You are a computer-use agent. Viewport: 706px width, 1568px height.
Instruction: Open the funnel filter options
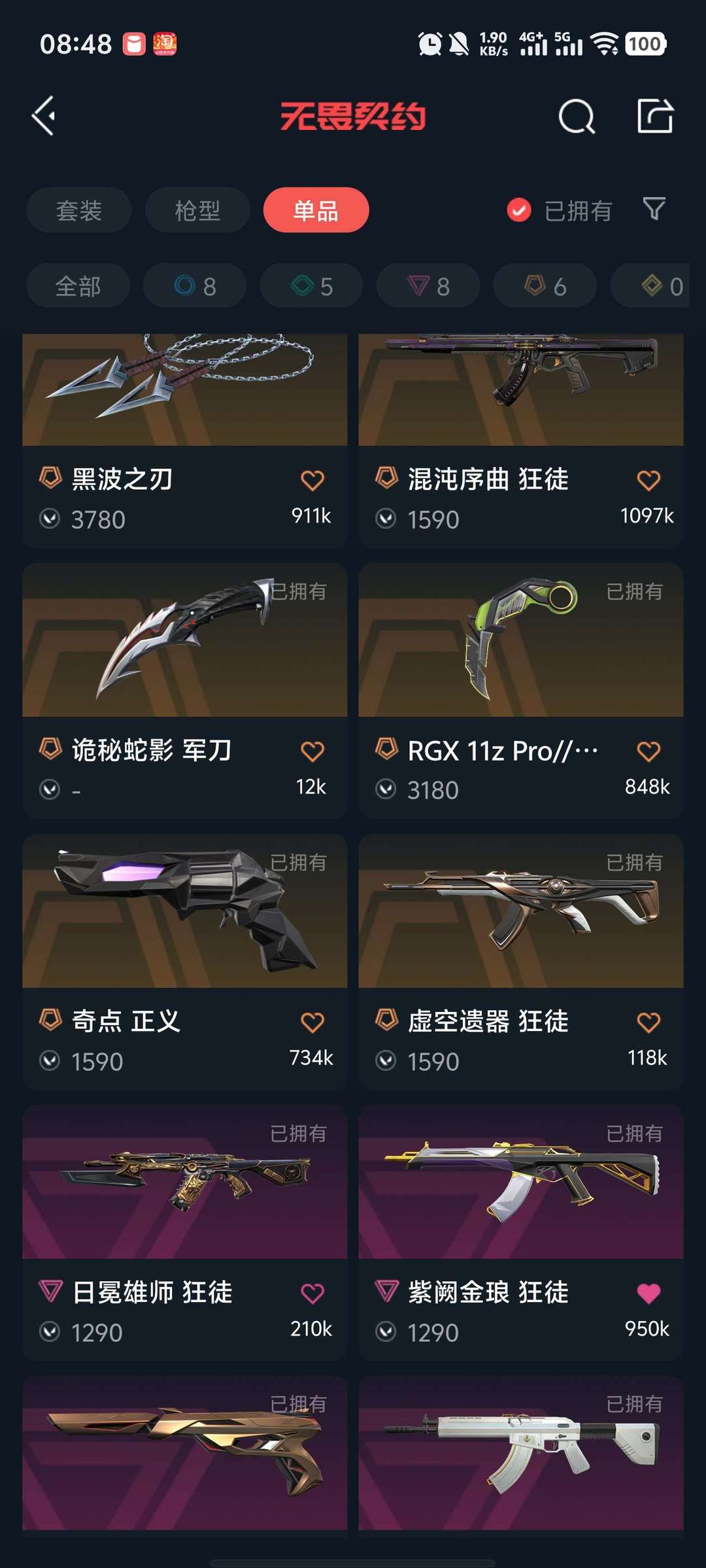tap(654, 209)
